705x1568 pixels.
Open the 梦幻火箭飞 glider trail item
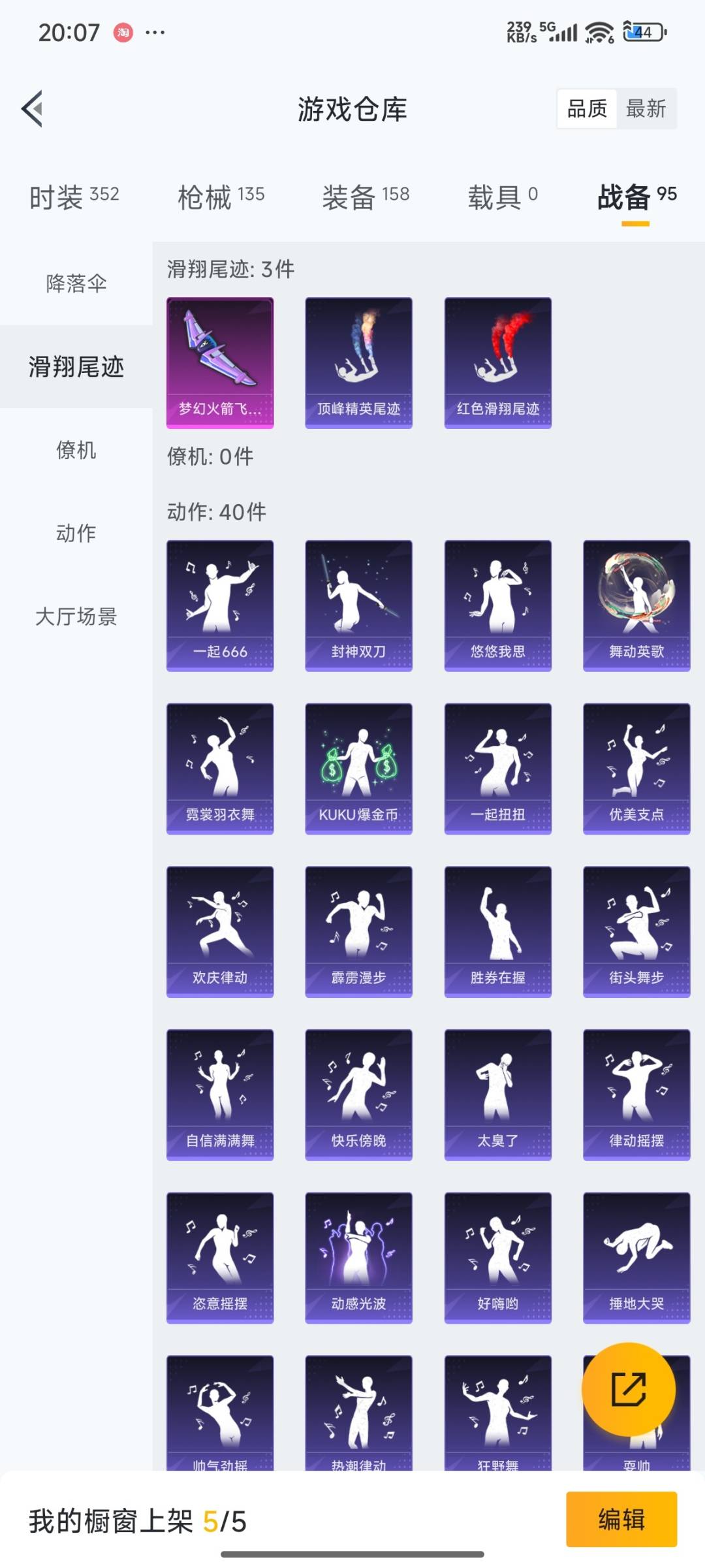220,362
